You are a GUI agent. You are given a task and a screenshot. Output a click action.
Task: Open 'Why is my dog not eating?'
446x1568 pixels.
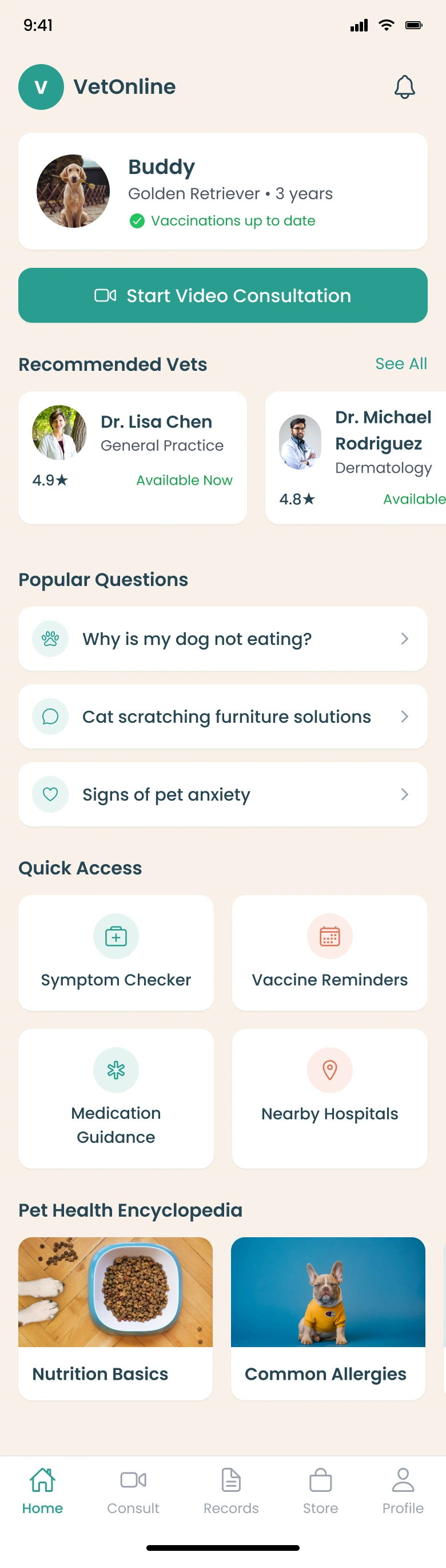(x=222, y=639)
